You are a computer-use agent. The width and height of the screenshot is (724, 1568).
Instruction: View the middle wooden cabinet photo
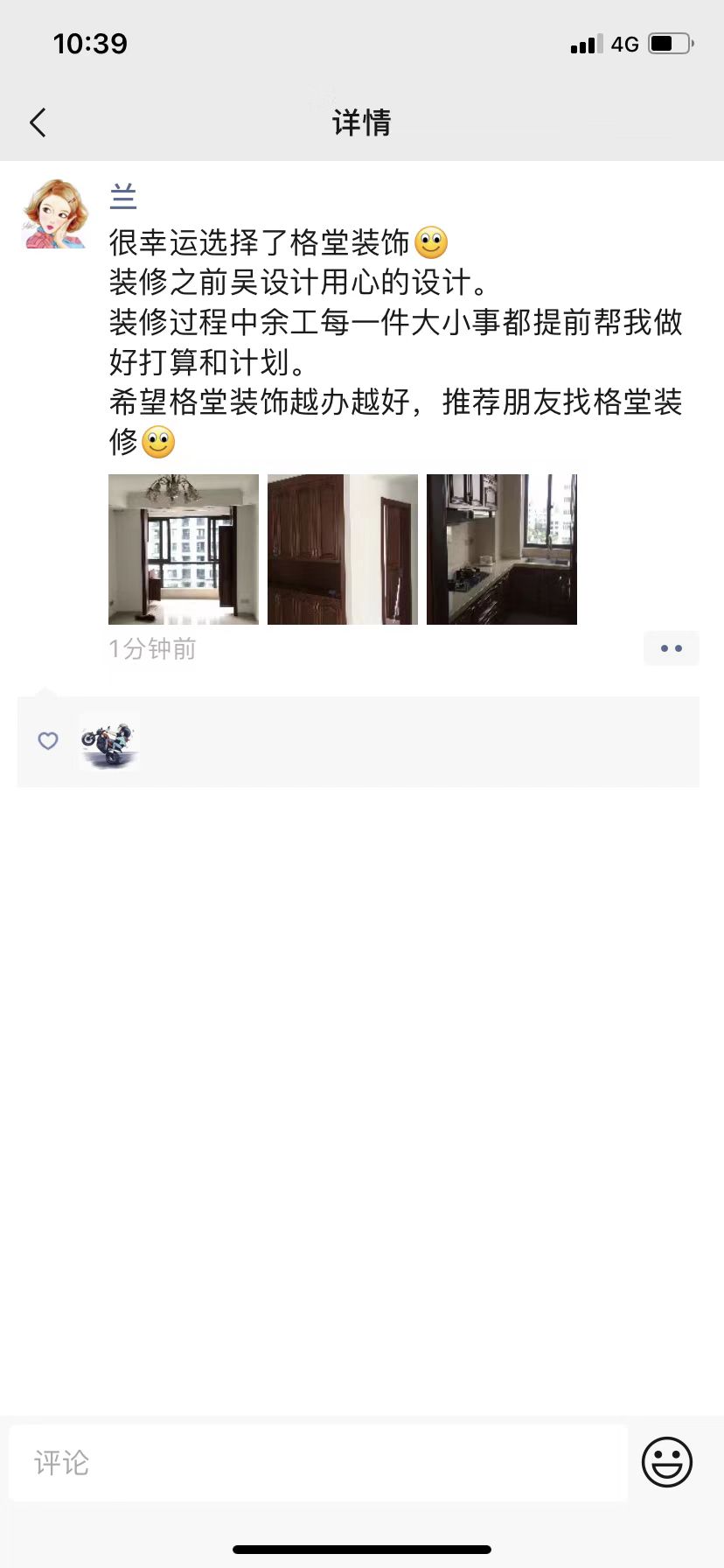click(342, 549)
